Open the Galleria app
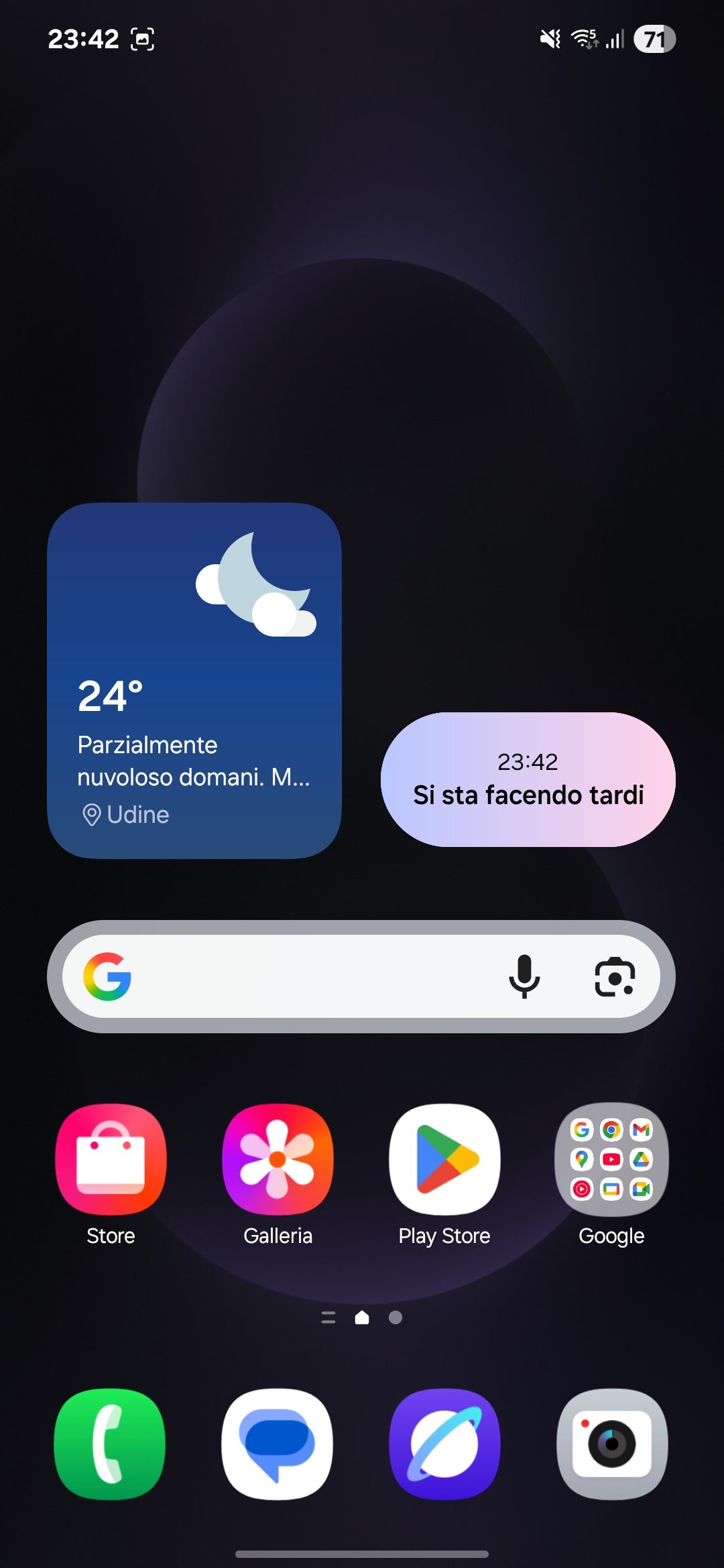The width and height of the screenshot is (724, 1568). [x=278, y=1159]
